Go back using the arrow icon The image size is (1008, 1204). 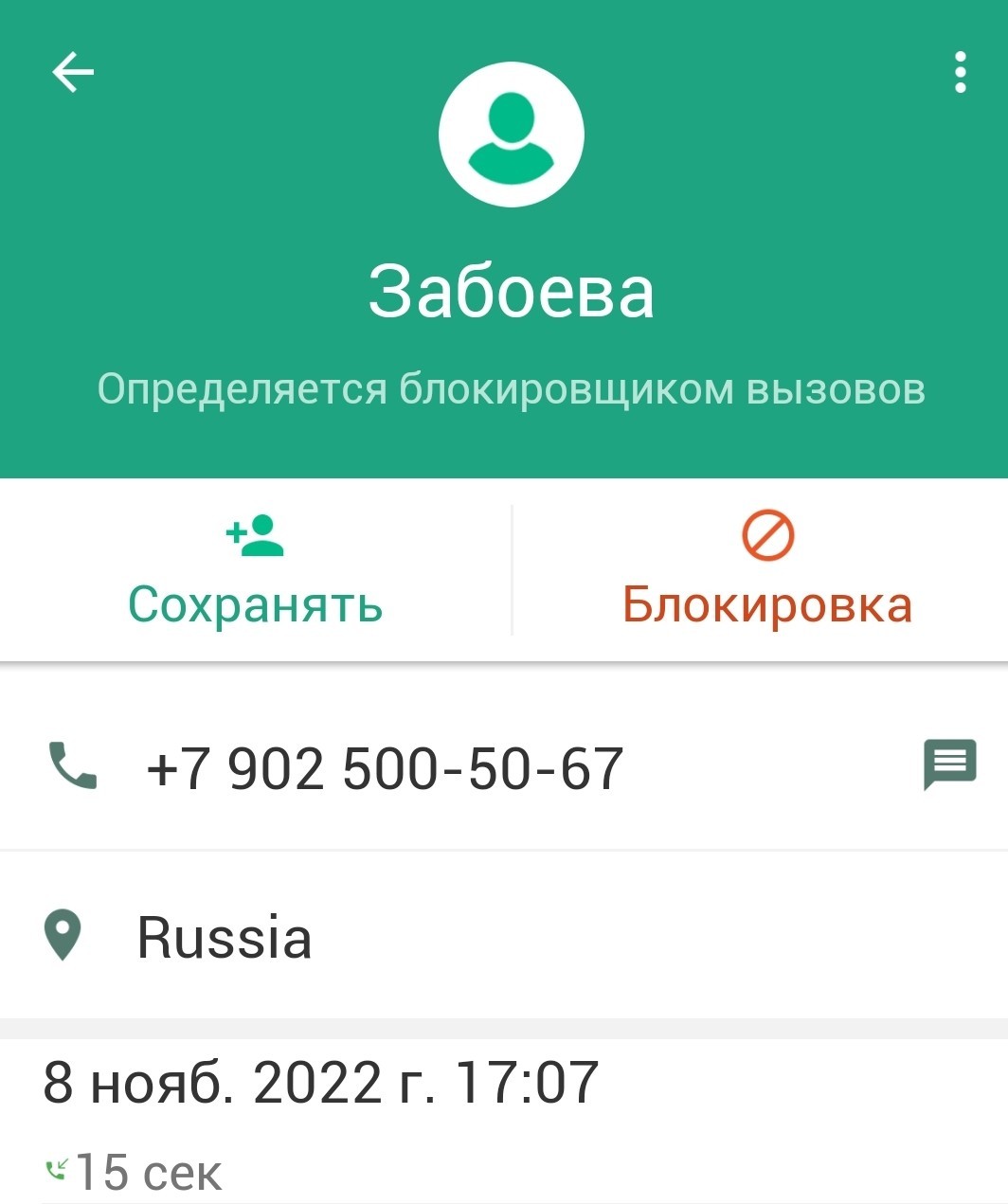pyautogui.click(x=73, y=73)
